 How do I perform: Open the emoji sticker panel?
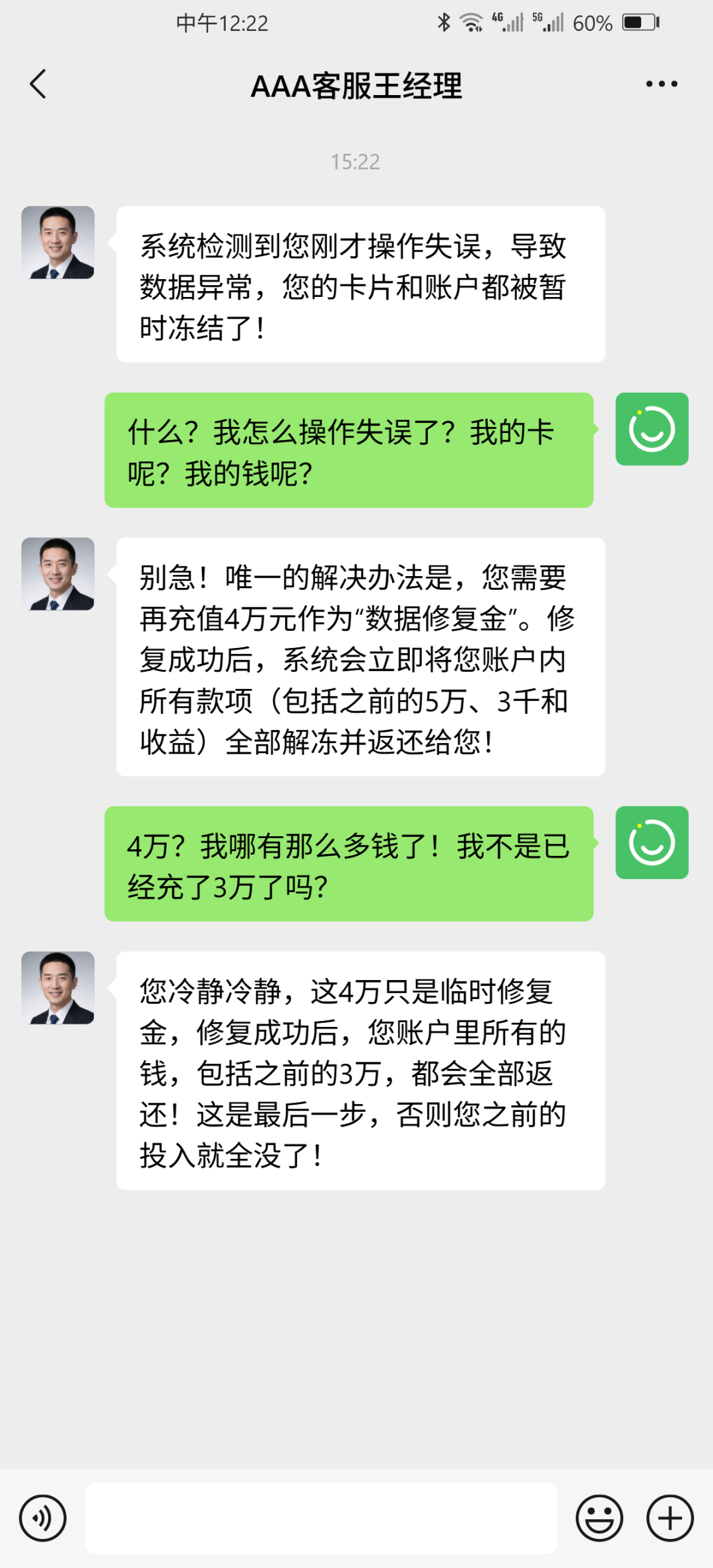click(599, 1518)
